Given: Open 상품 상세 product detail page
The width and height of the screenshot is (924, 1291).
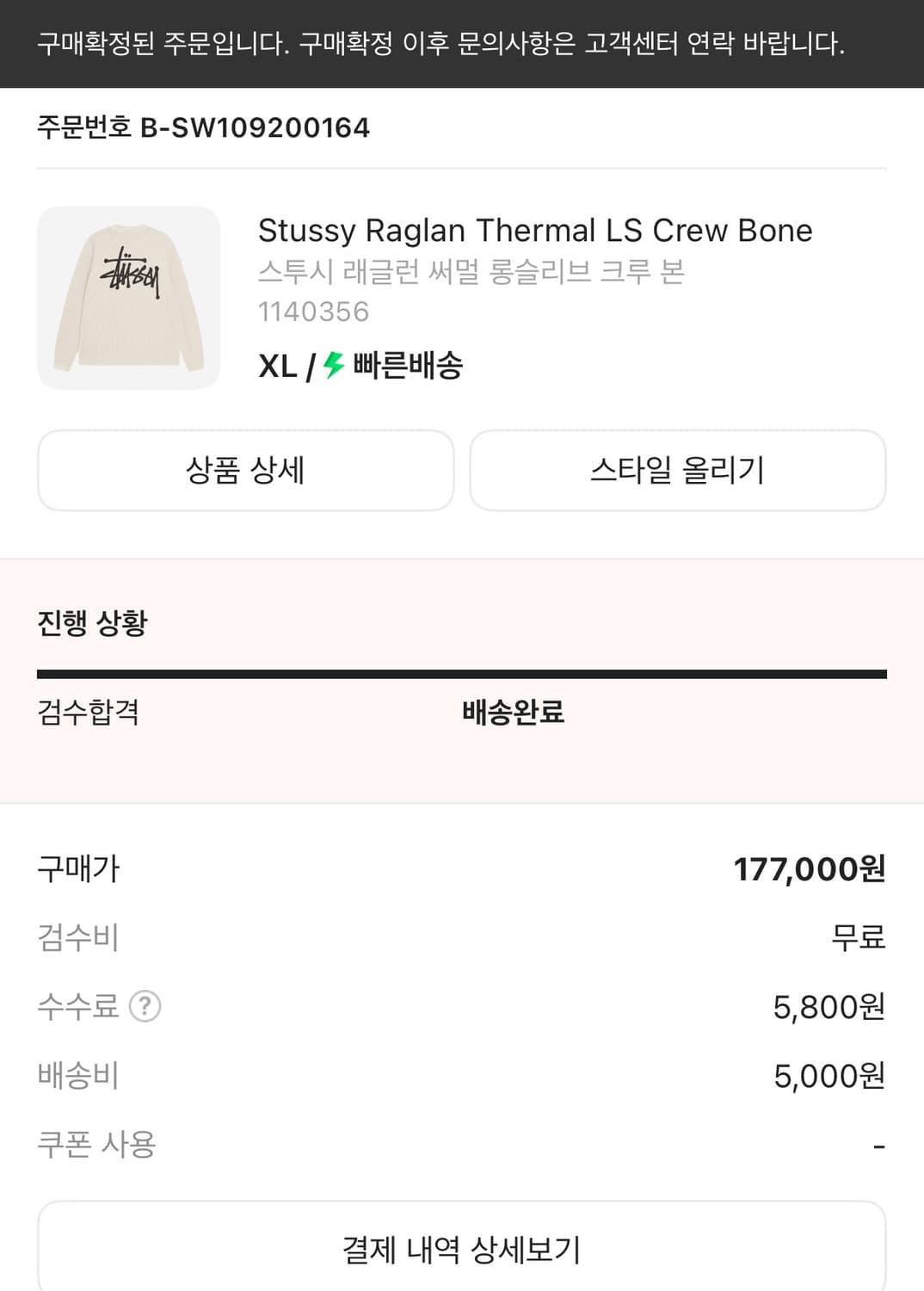Looking at the screenshot, I should click(x=244, y=470).
